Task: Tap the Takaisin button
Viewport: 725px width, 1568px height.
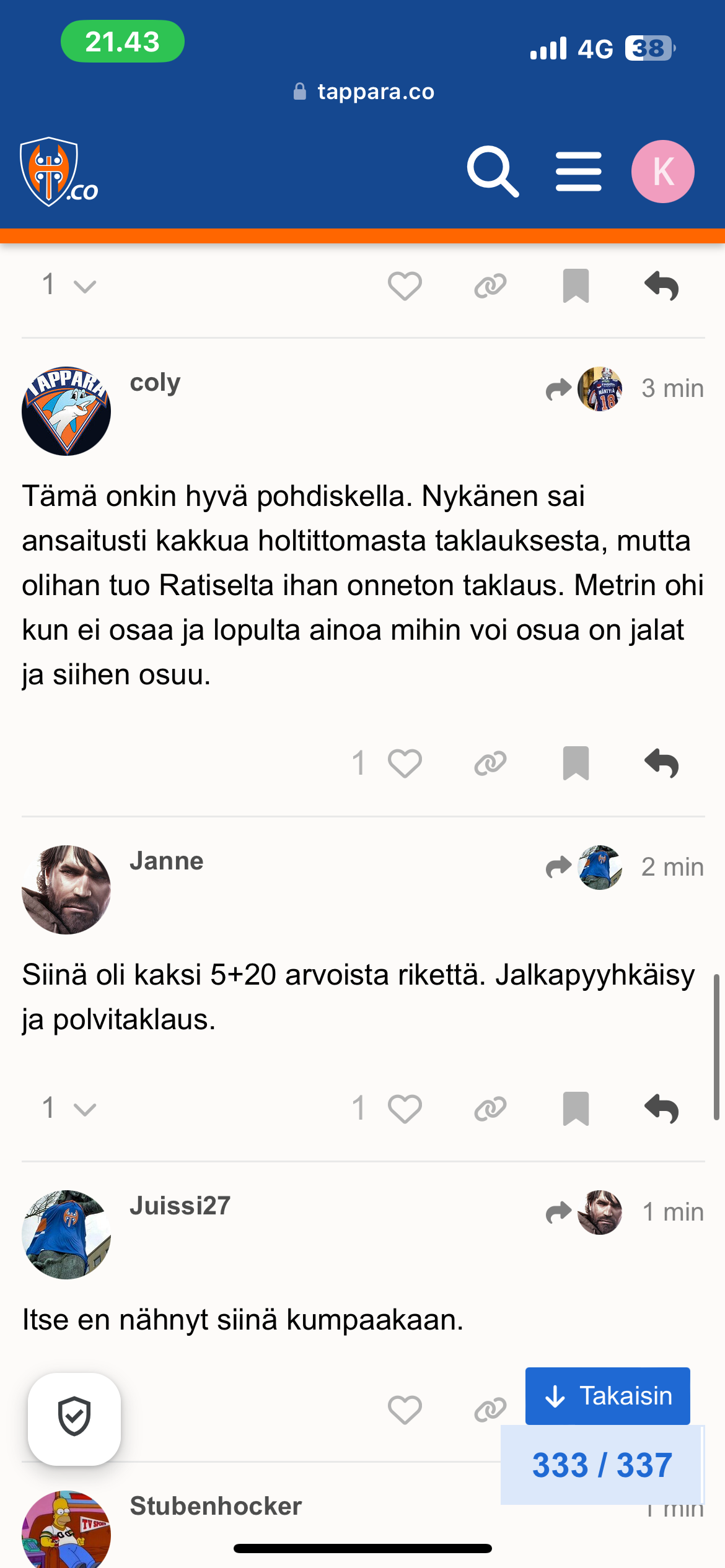Action: tap(607, 1396)
